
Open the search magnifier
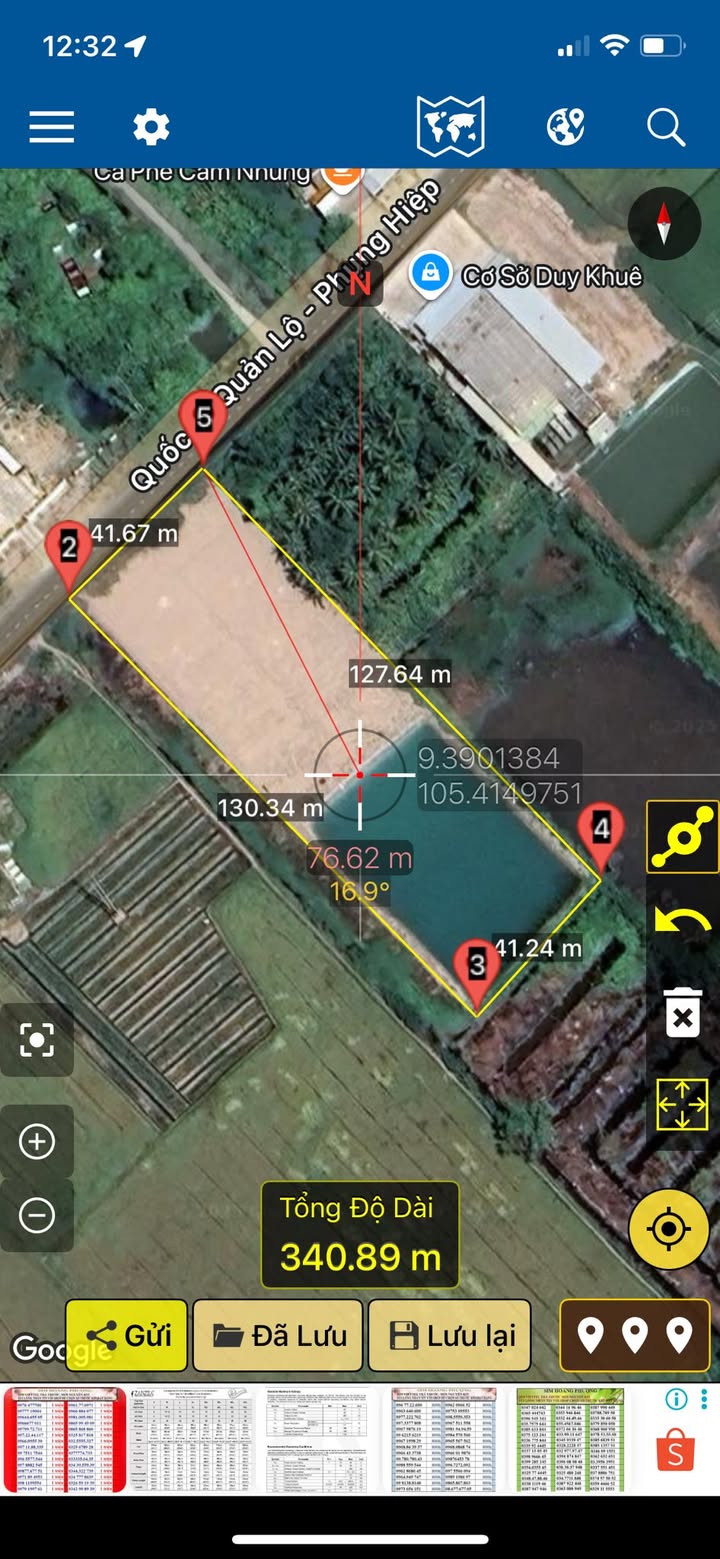click(665, 127)
